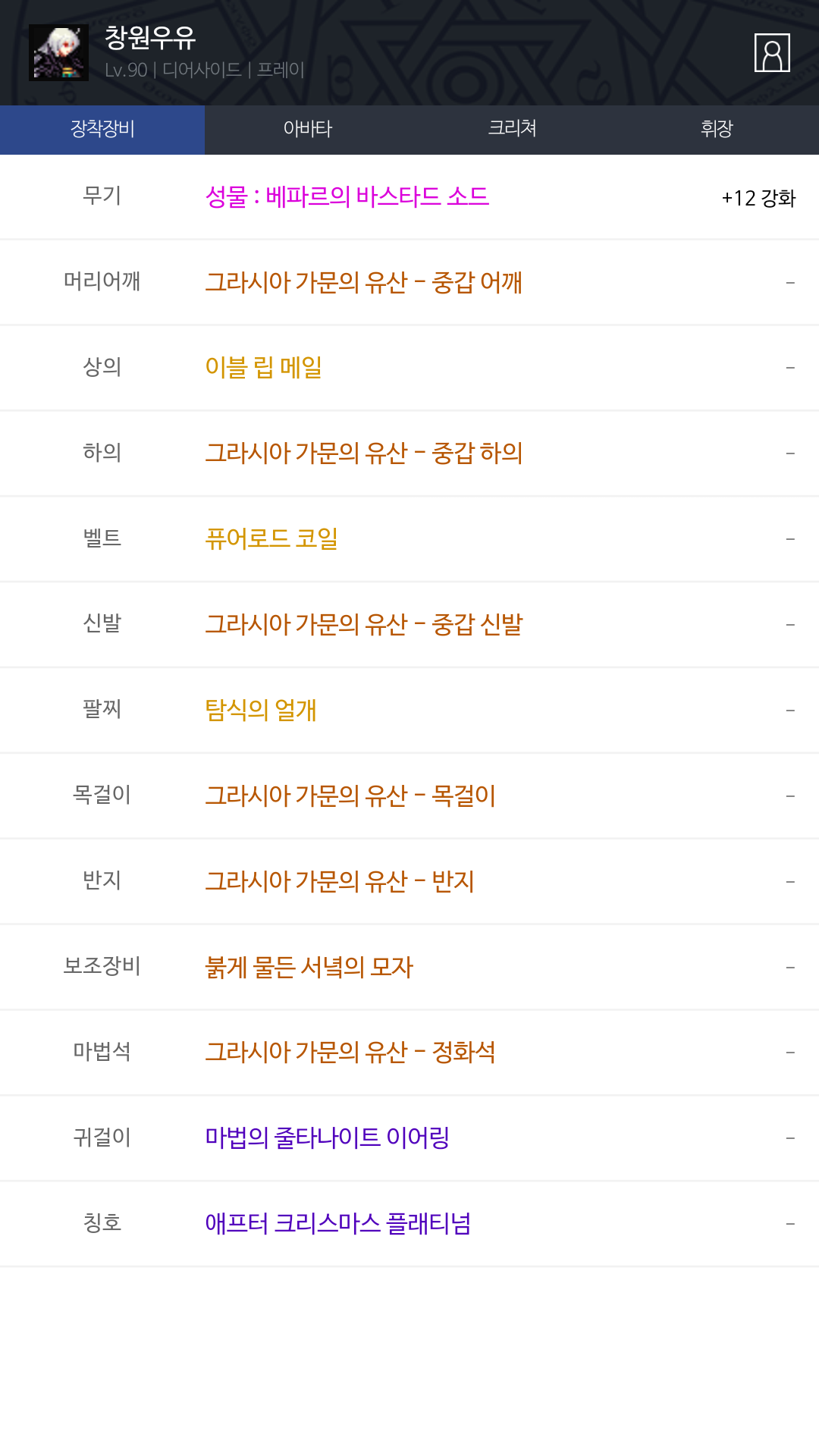This screenshot has width=819, height=1456.
Task: View 그라시아 가문의 유산 - 중갑 하의
Action: [364, 453]
